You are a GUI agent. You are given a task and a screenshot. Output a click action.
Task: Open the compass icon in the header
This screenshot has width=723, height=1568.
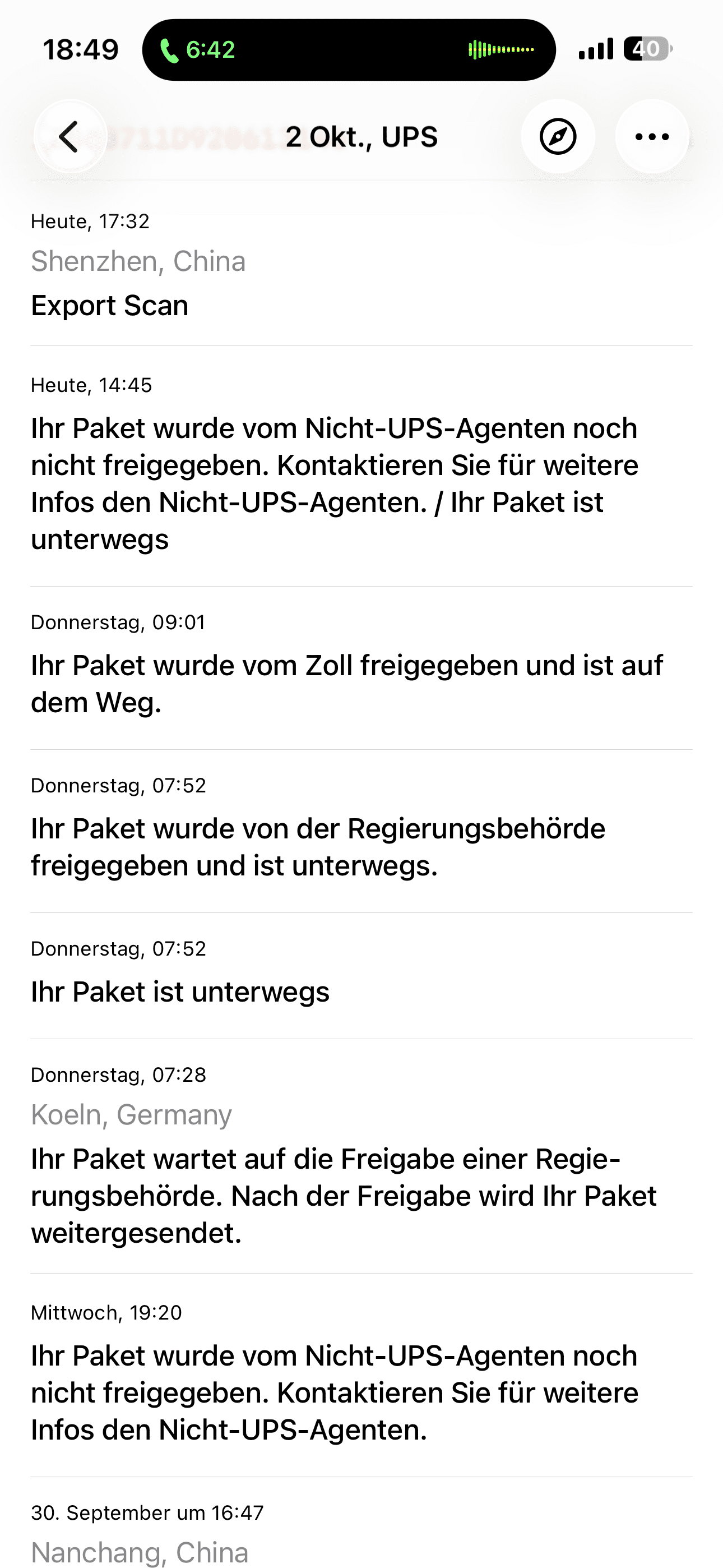click(558, 136)
